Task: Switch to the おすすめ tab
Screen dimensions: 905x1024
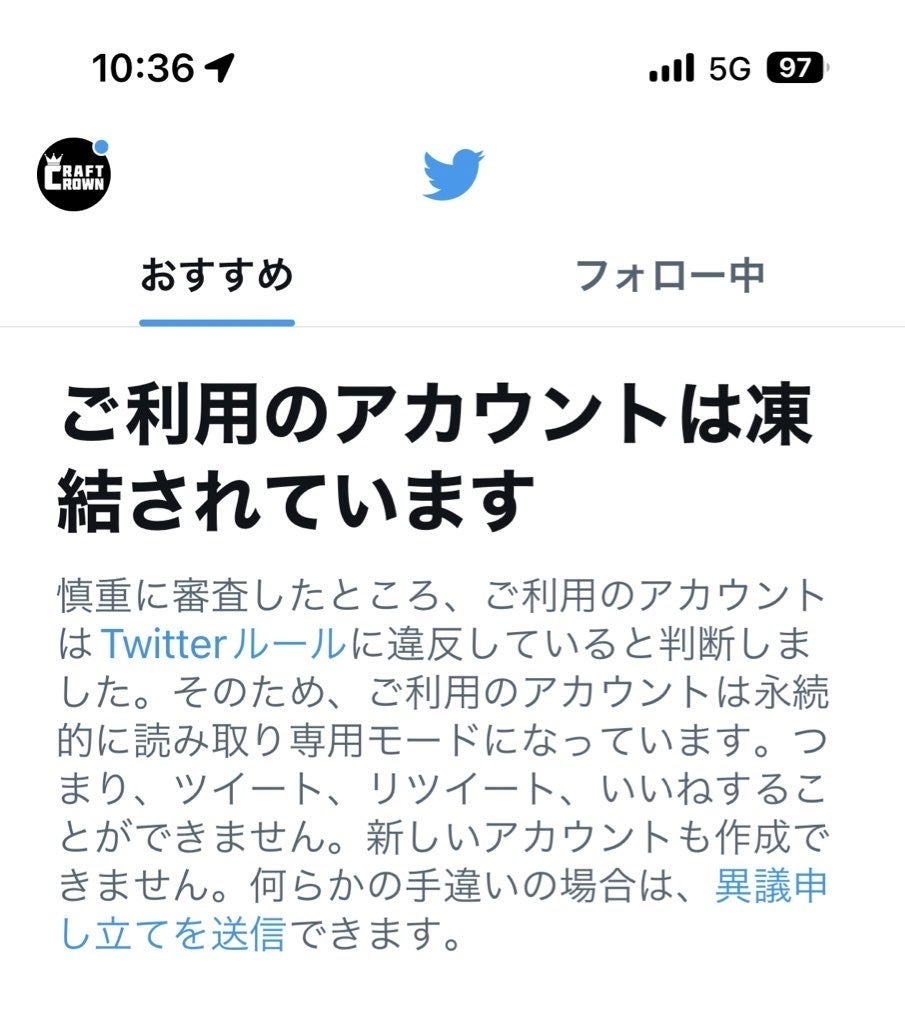Action: [217, 275]
